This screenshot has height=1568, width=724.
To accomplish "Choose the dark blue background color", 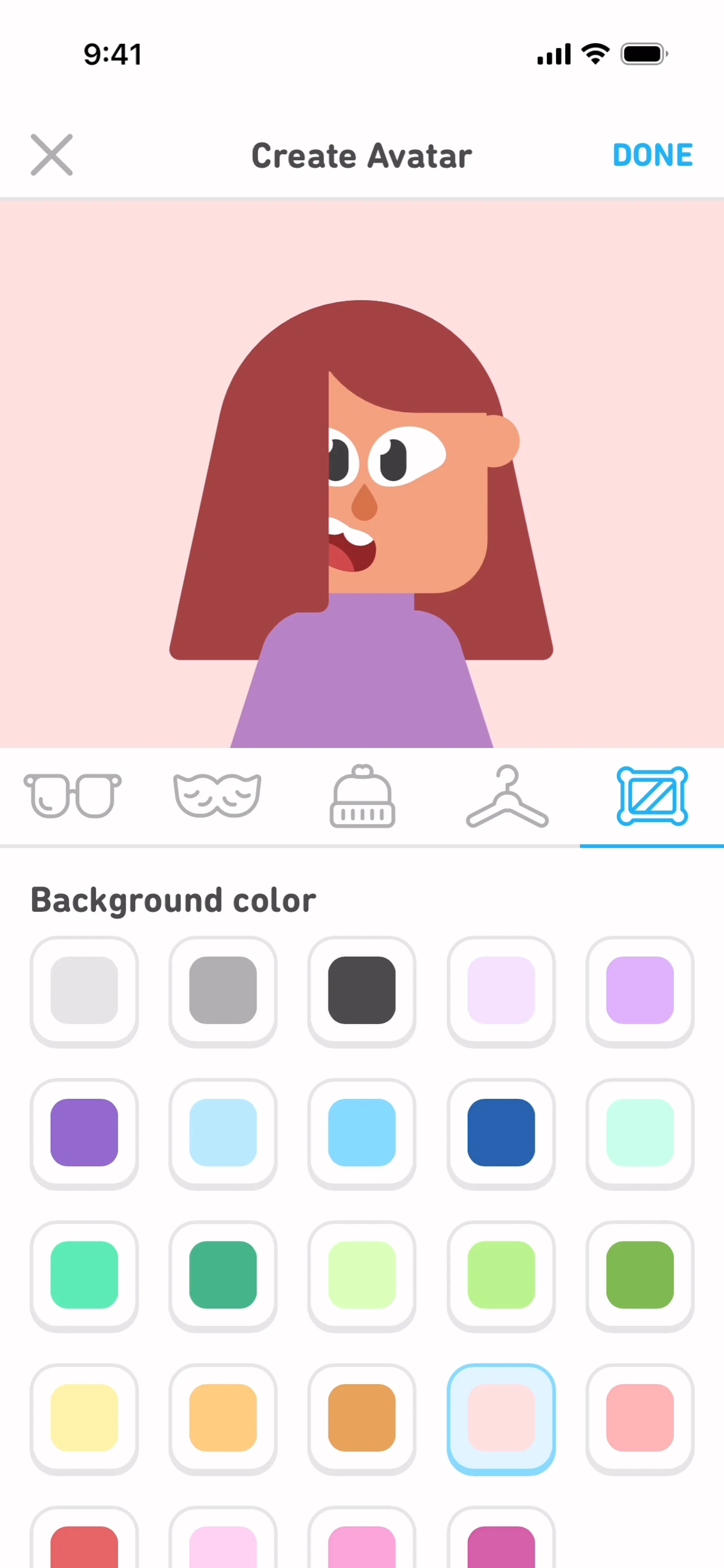I will click(500, 1132).
